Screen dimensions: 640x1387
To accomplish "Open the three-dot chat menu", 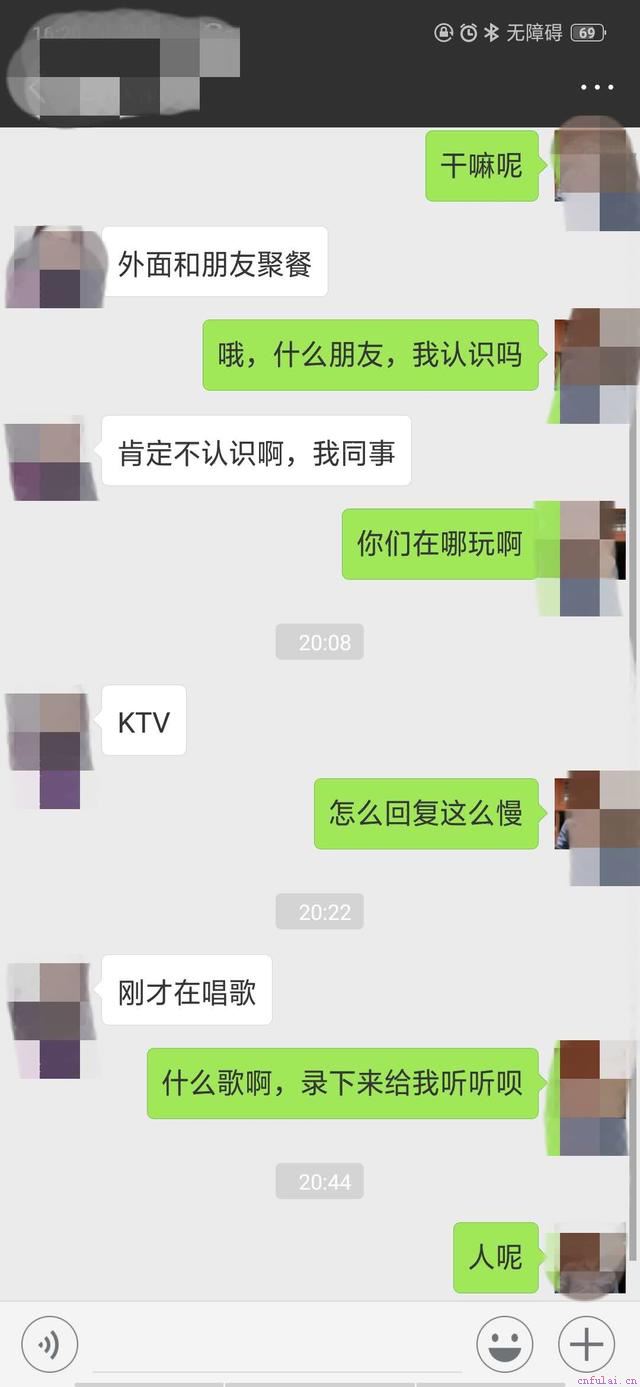I will click(x=597, y=88).
